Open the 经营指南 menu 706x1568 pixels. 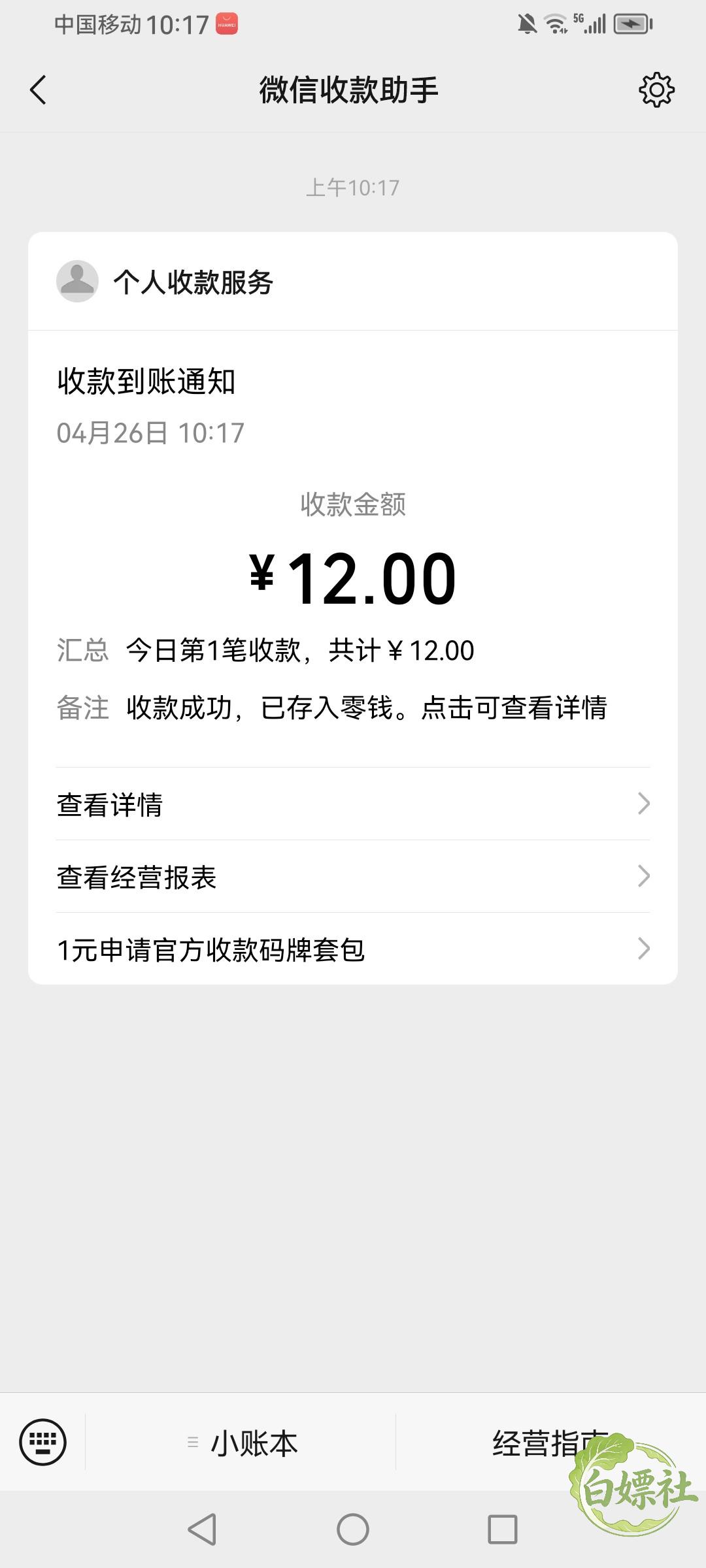[550, 1443]
